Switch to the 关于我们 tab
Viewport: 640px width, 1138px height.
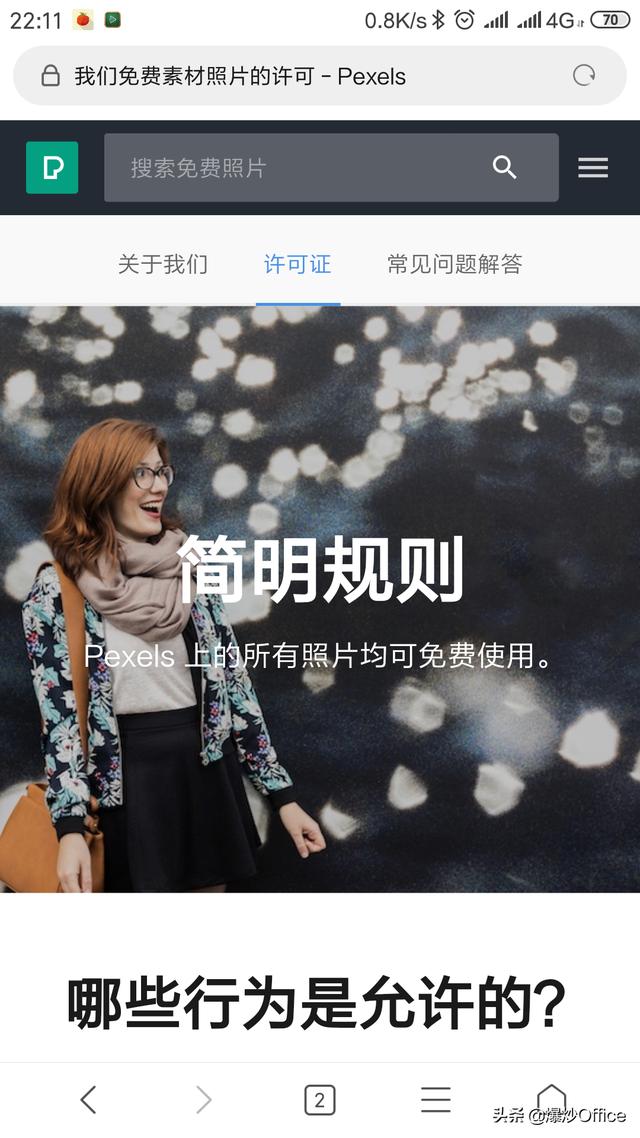pyautogui.click(x=163, y=264)
